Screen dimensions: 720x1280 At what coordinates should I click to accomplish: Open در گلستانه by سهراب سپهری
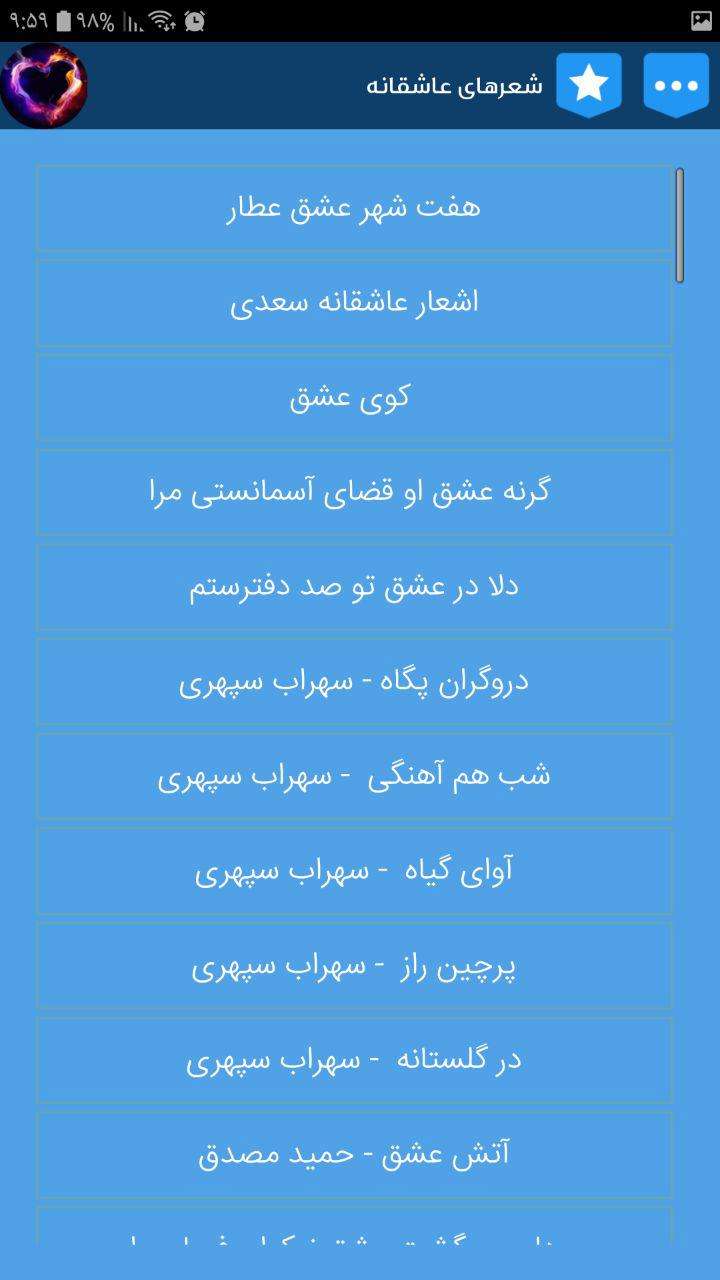[355, 1060]
